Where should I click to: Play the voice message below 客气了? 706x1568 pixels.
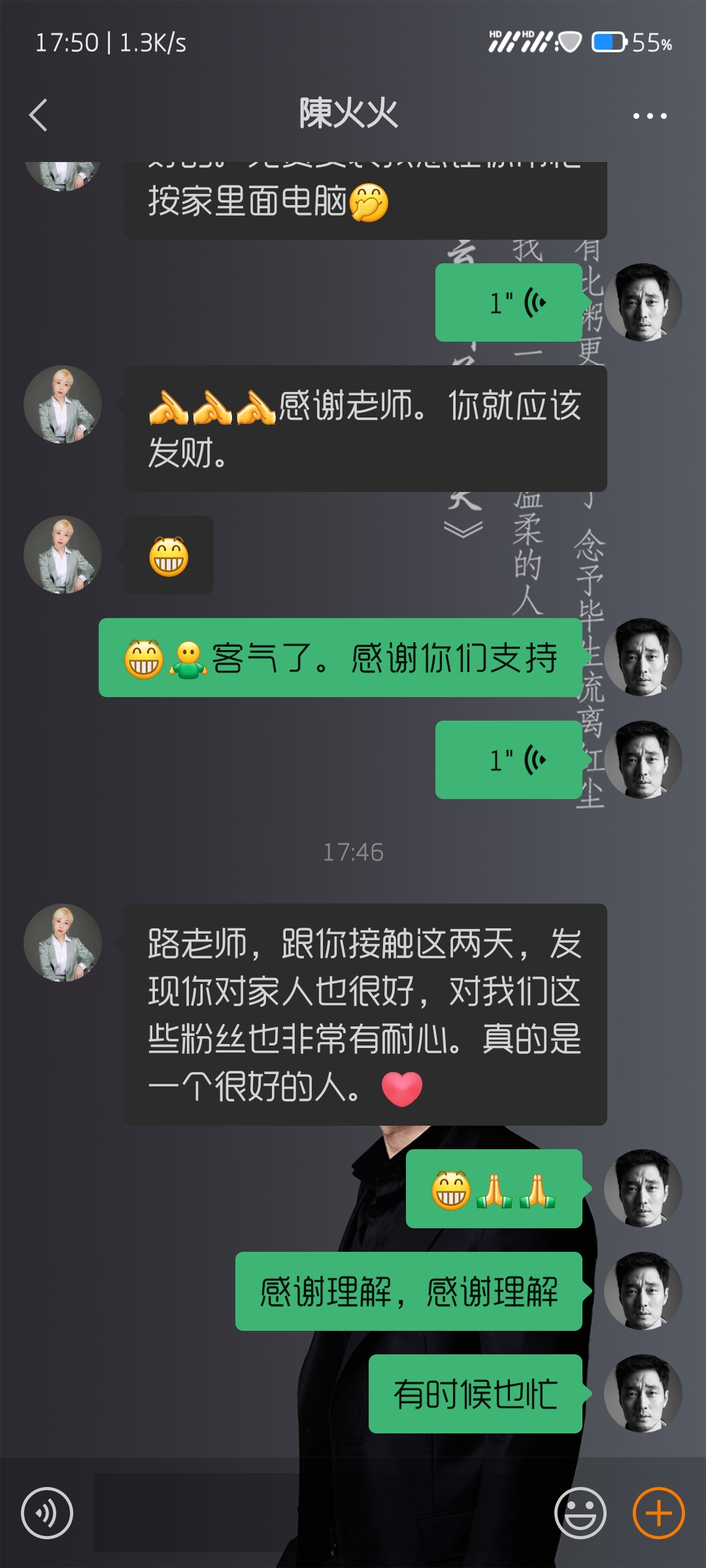509,760
